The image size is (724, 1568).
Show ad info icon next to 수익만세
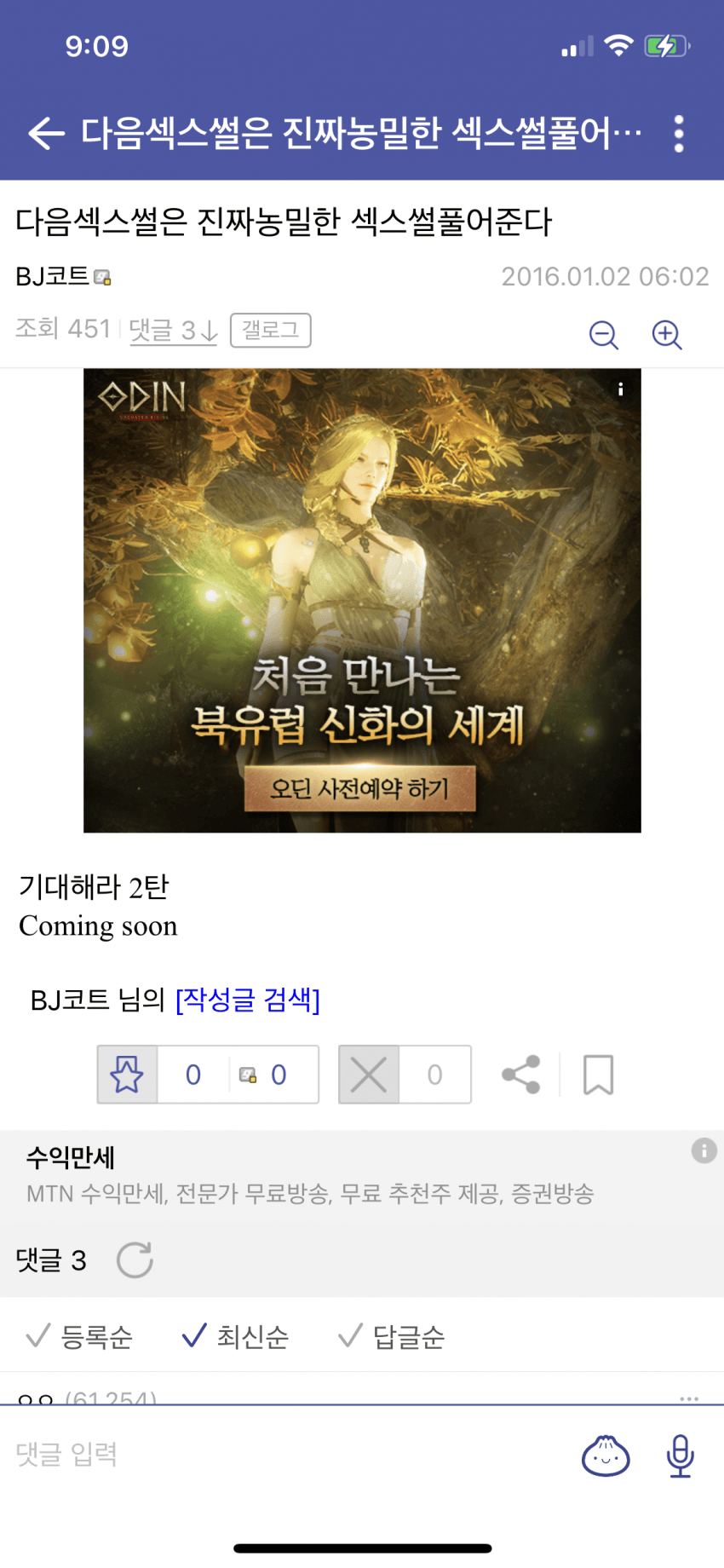pyautogui.click(x=704, y=1150)
